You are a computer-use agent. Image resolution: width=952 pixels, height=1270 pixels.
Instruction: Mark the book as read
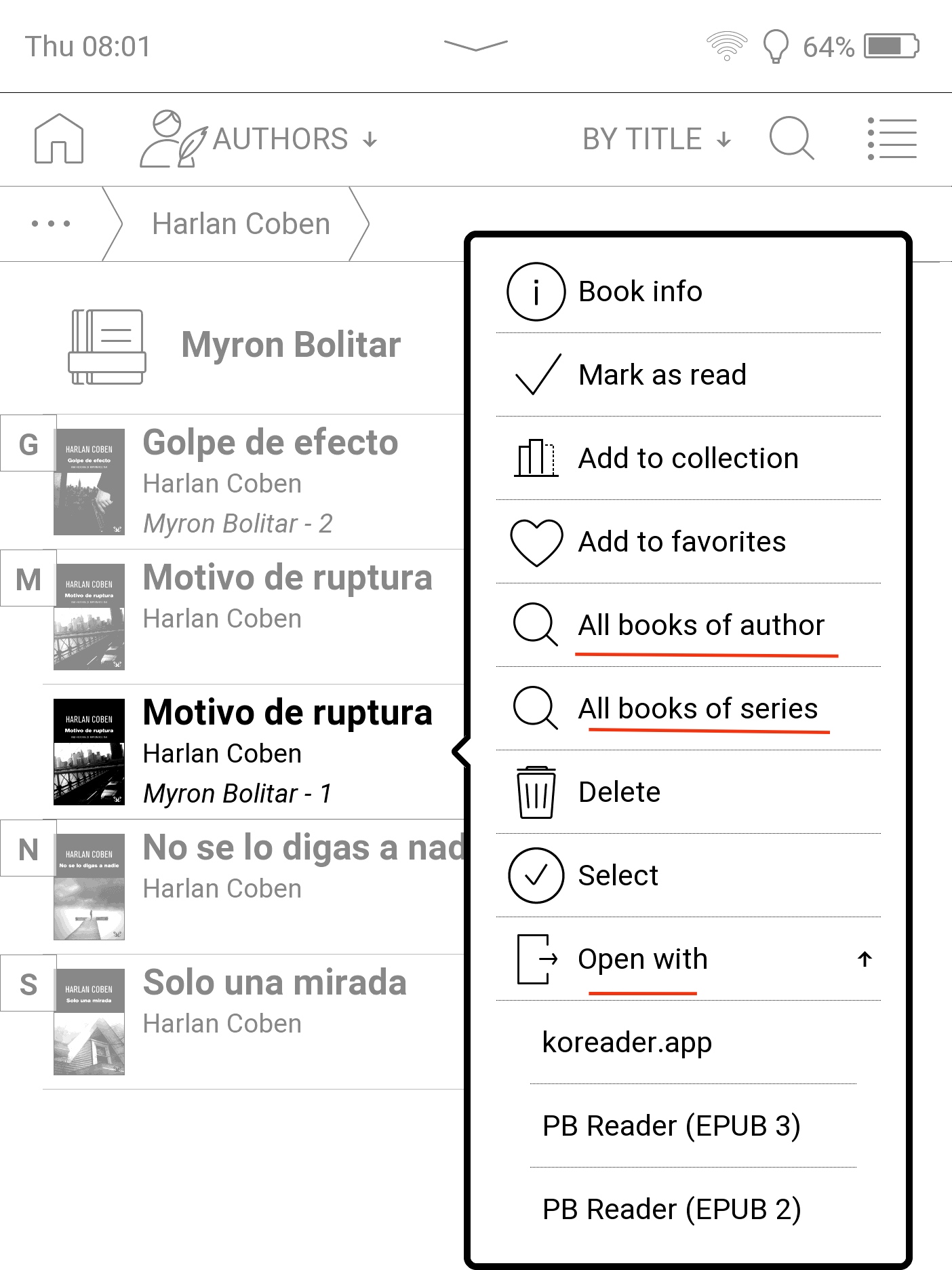tap(661, 375)
